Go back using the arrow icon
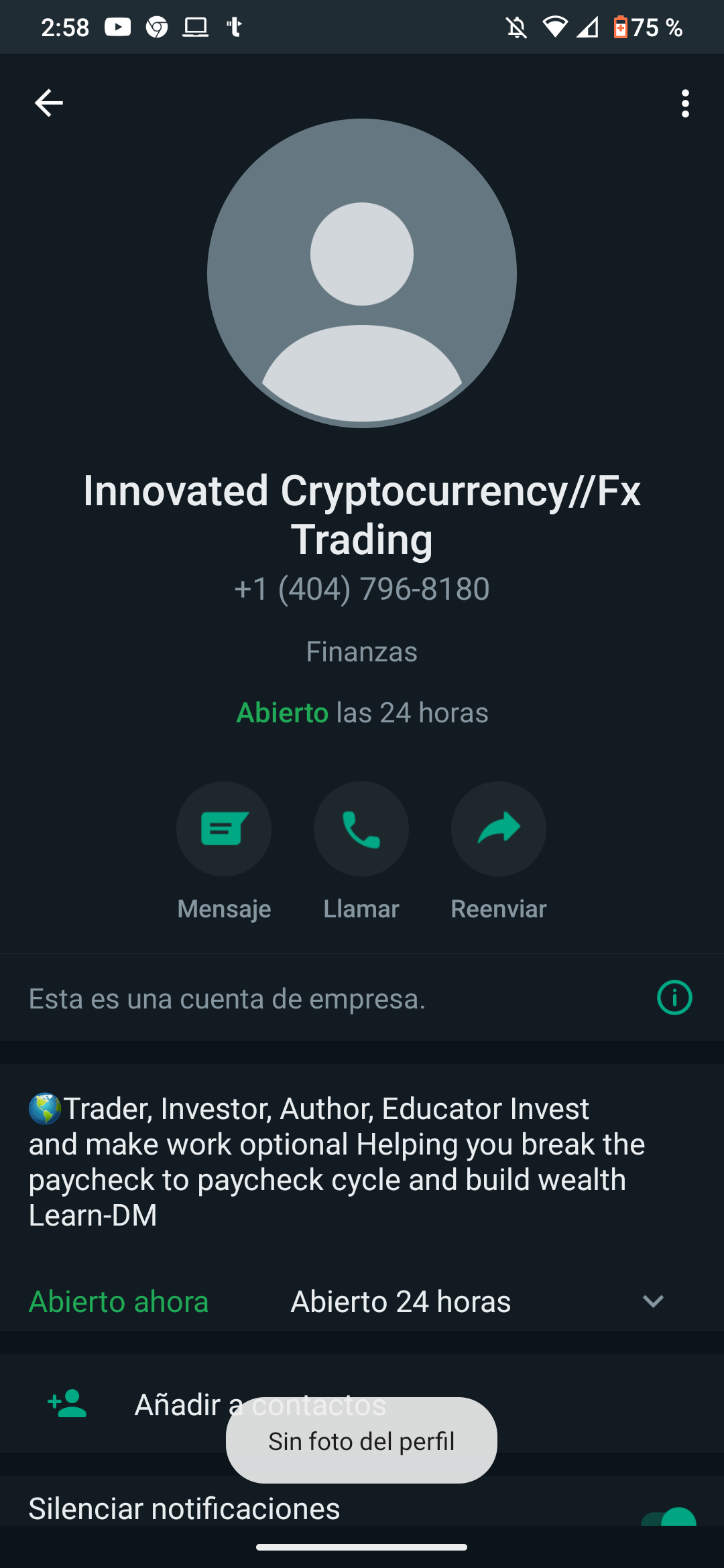This screenshot has height=1568, width=724. 48,103
